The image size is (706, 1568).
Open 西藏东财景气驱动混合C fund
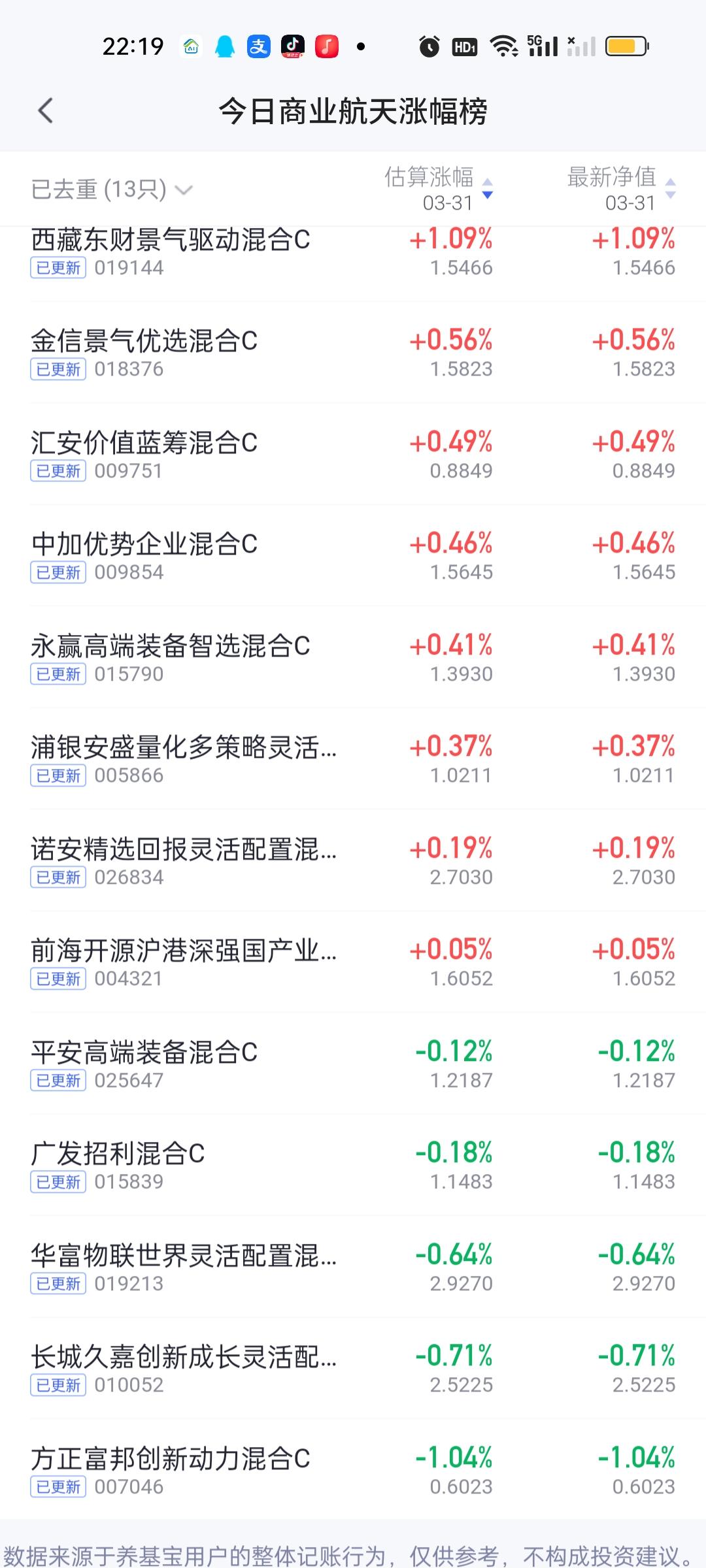tap(171, 252)
